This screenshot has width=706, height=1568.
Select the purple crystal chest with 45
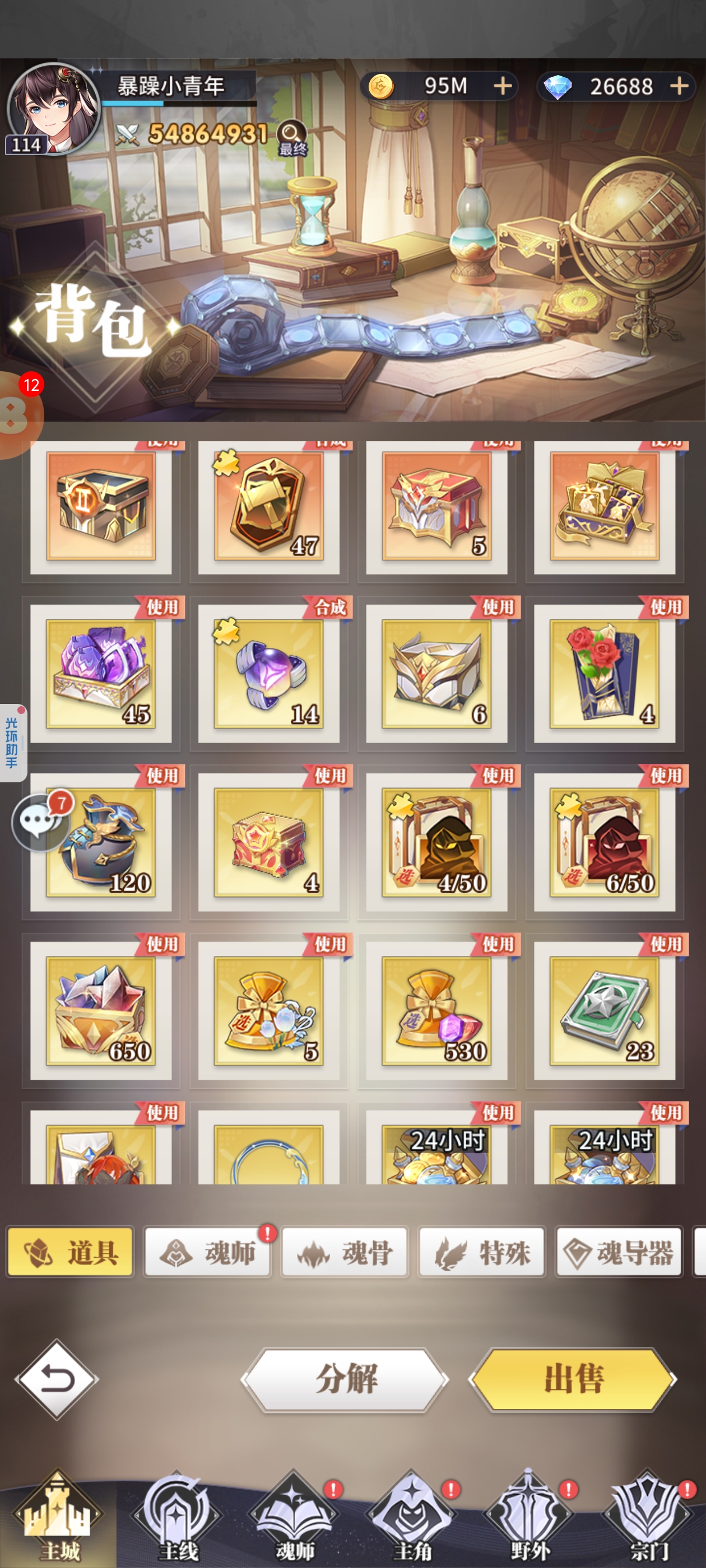101,673
